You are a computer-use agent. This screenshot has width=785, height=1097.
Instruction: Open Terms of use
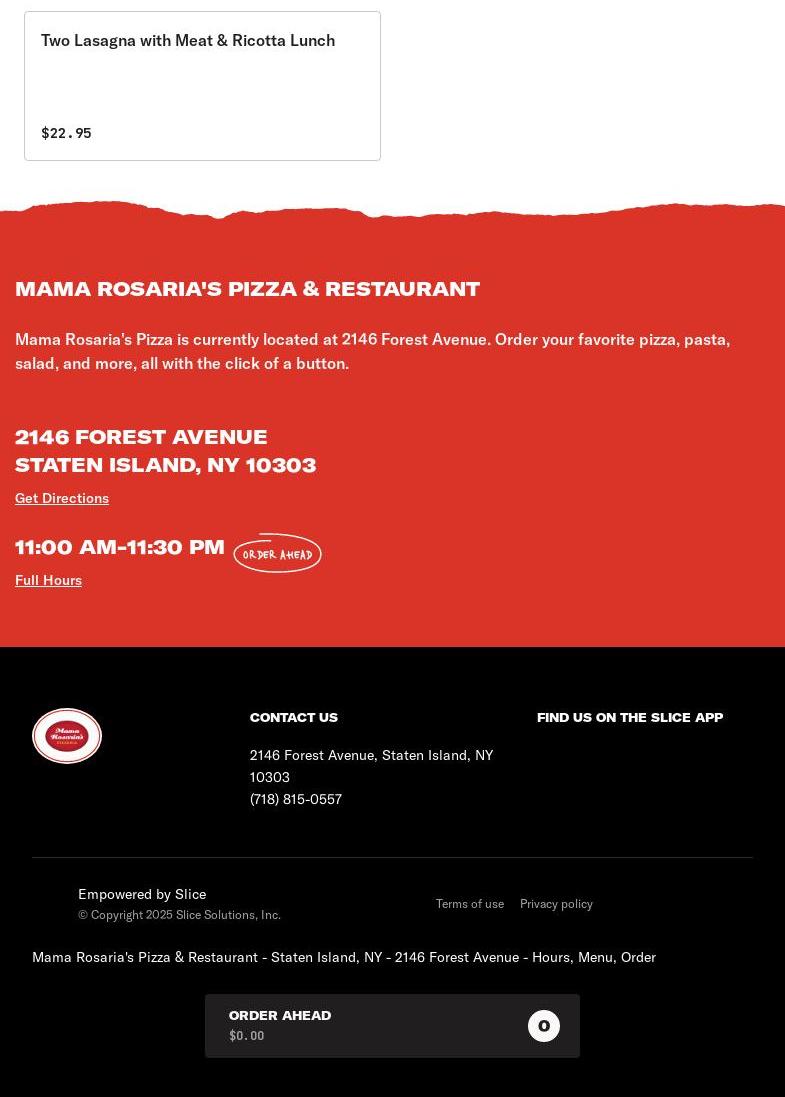pos(470,904)
